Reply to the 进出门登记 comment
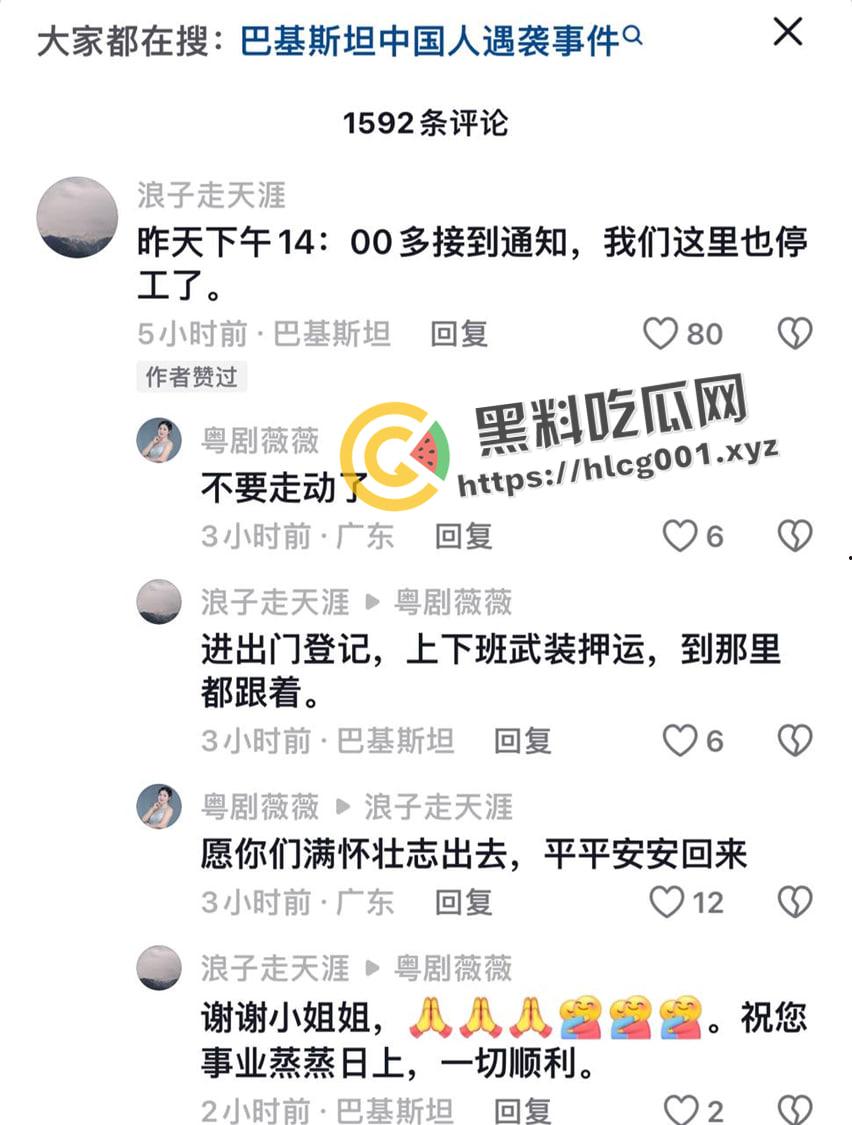 pyautogui.click(x=523, y=741)
